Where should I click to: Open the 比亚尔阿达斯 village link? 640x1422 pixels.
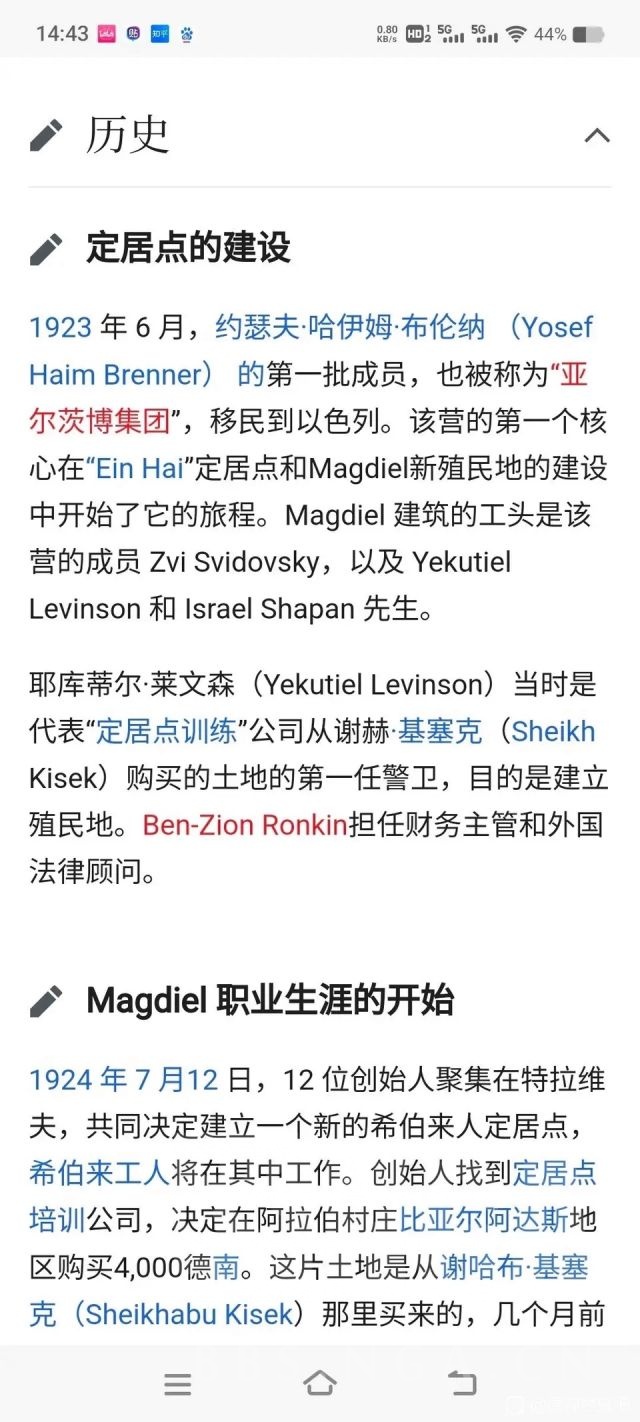(x=483, y=1220)
